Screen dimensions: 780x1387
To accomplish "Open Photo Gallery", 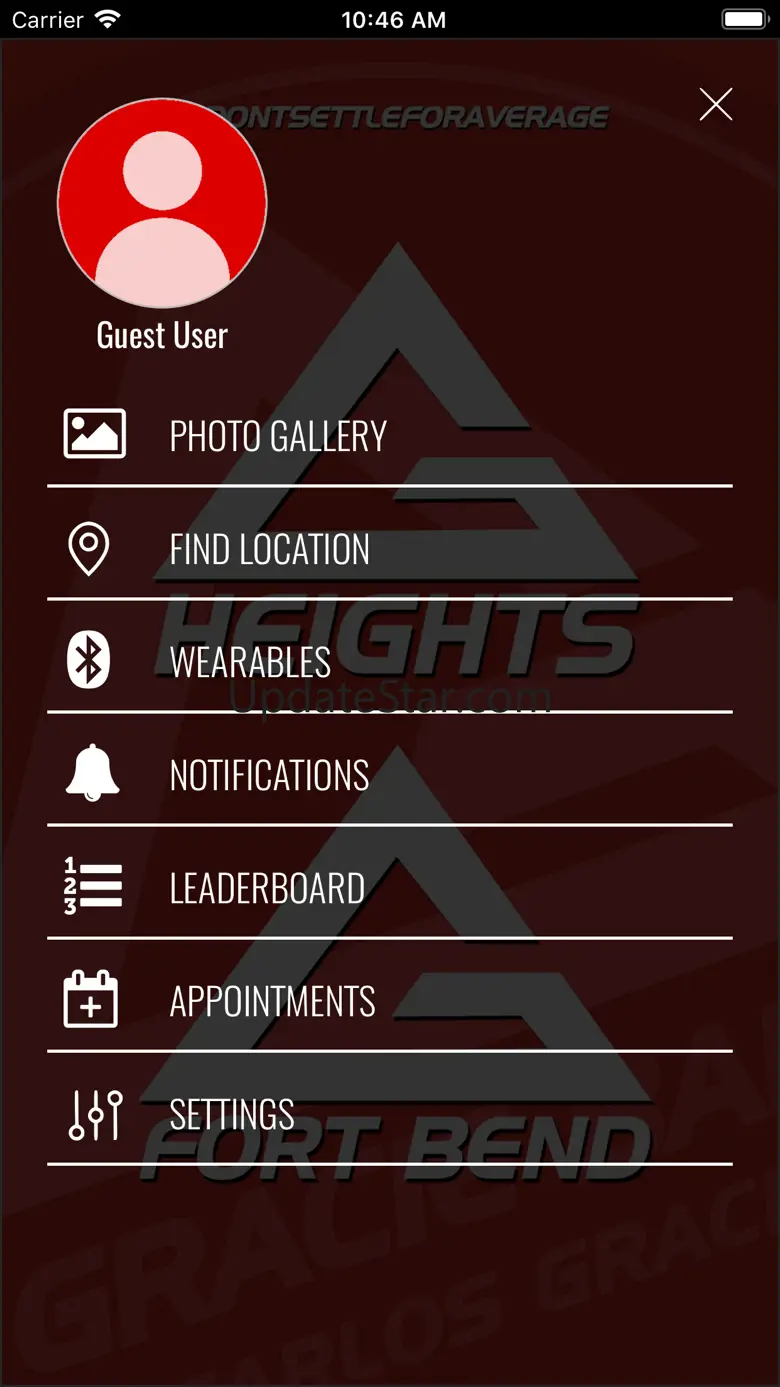I will coord(278,436).
